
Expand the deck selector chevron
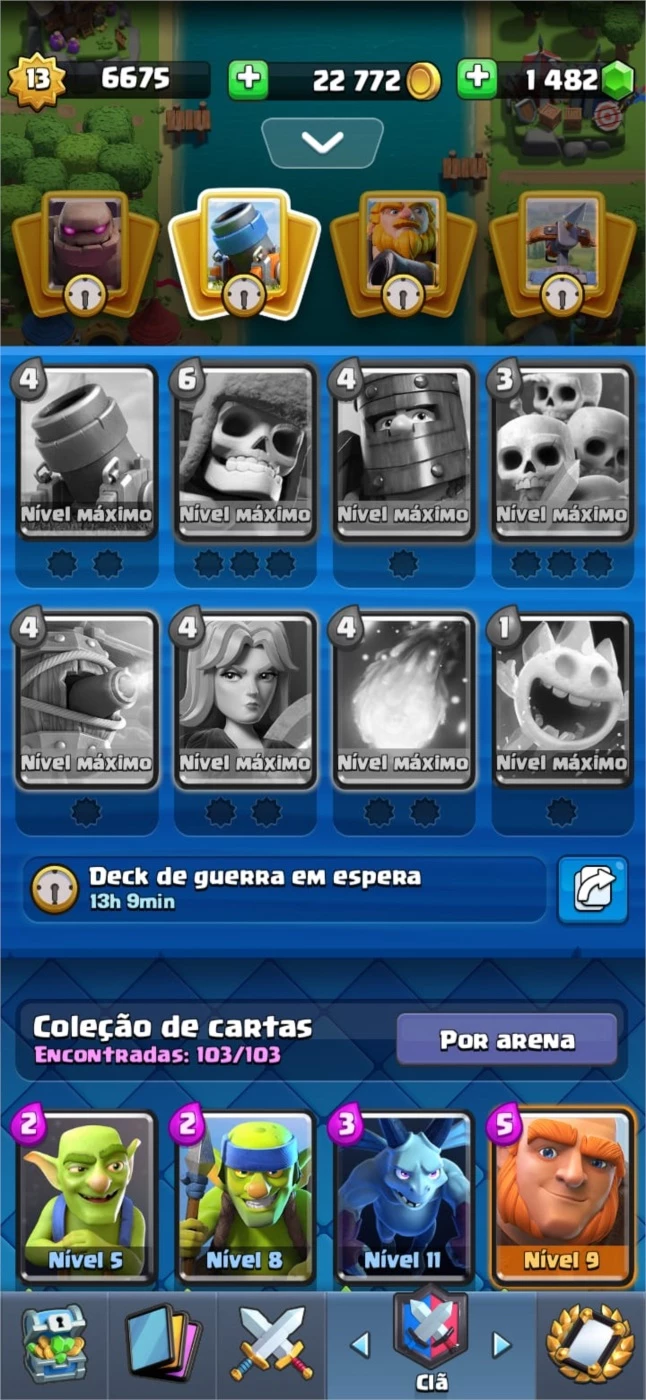(x=323, y=143)
